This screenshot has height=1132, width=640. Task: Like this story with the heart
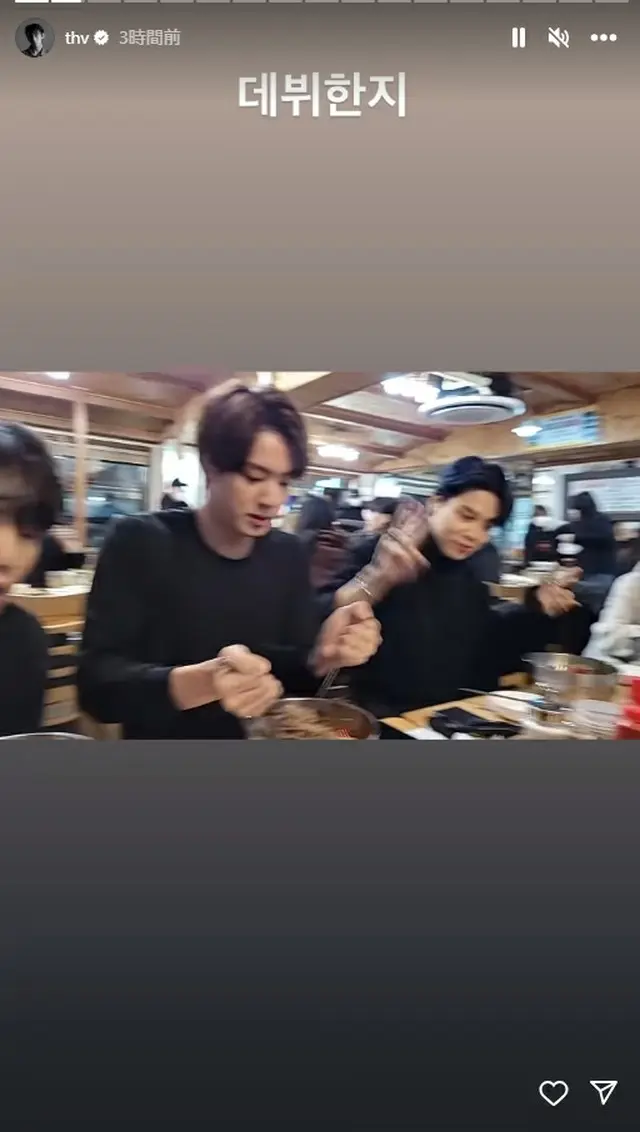553,1093
